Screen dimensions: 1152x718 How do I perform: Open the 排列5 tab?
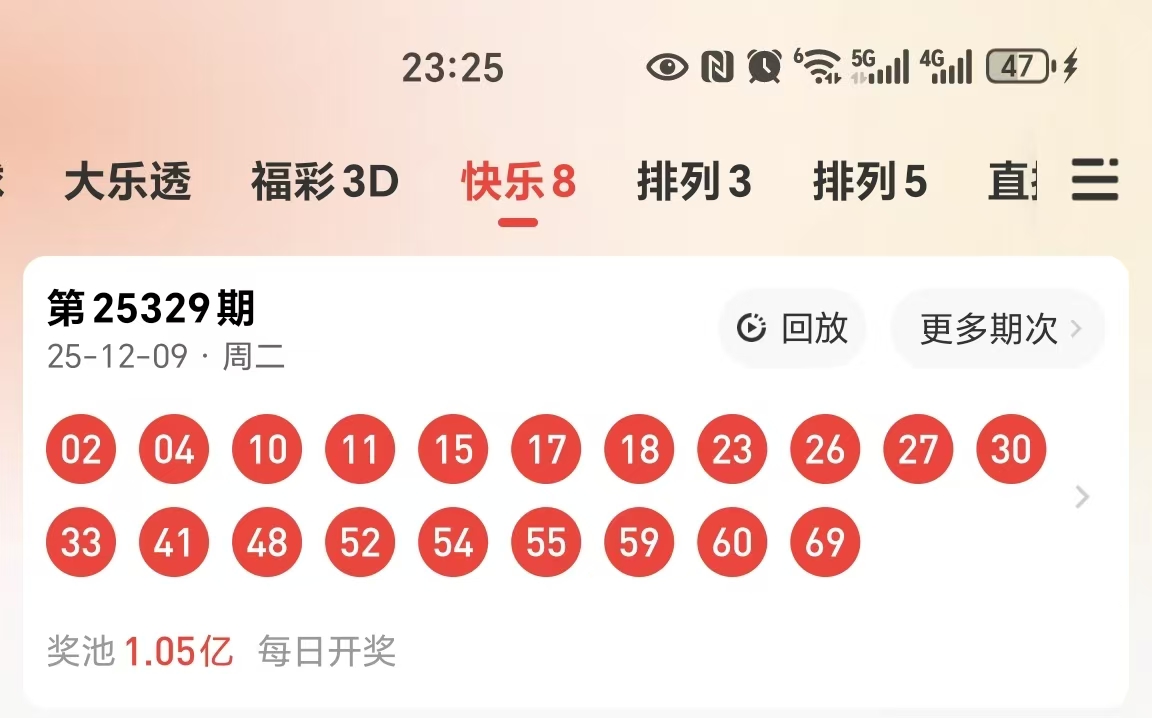(869, 182)
